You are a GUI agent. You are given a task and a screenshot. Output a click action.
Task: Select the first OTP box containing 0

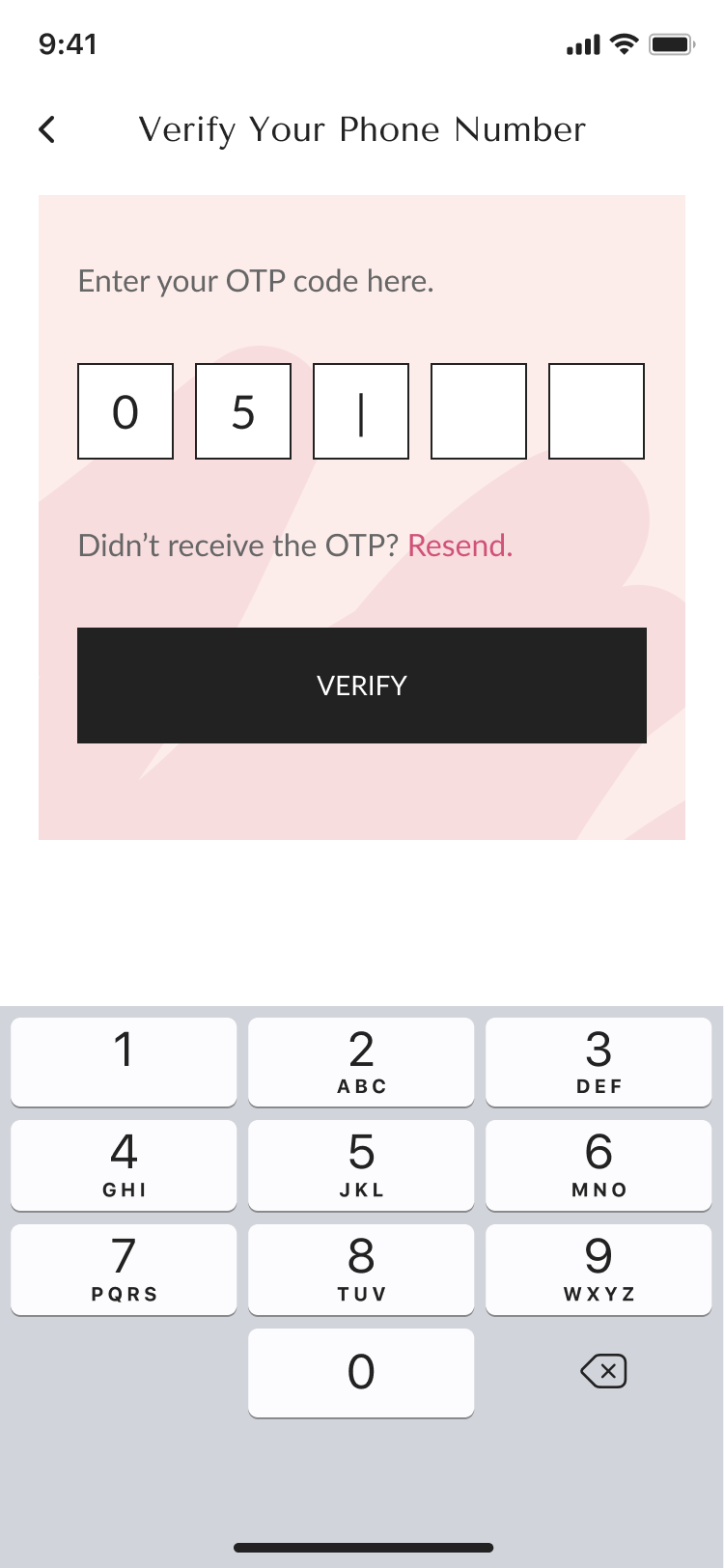[125, 411]
